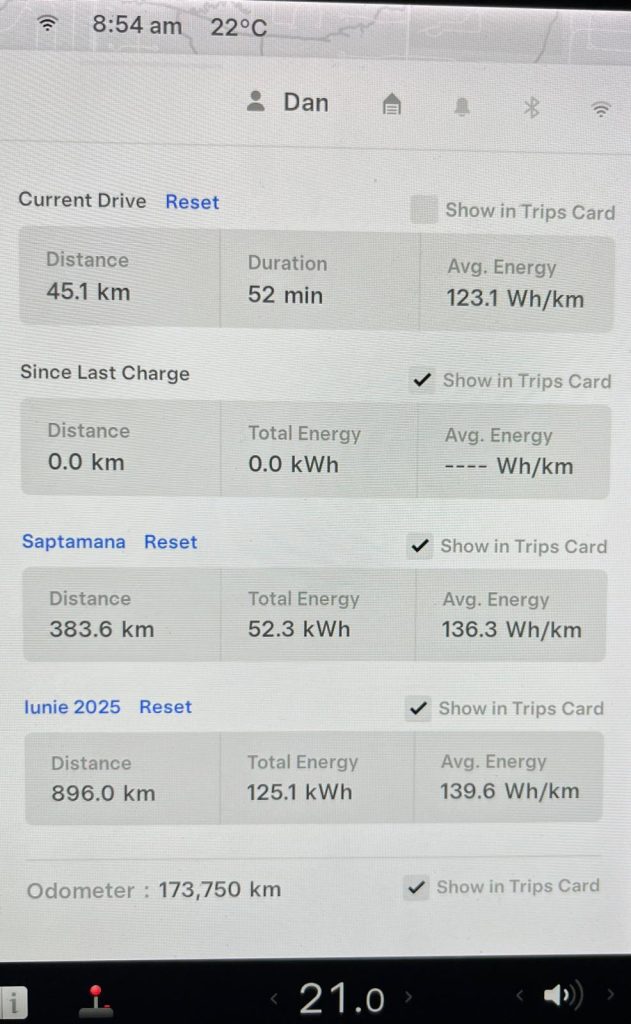
Task: Turn the volume up with the right arrow
Action: tap(610, 995)
